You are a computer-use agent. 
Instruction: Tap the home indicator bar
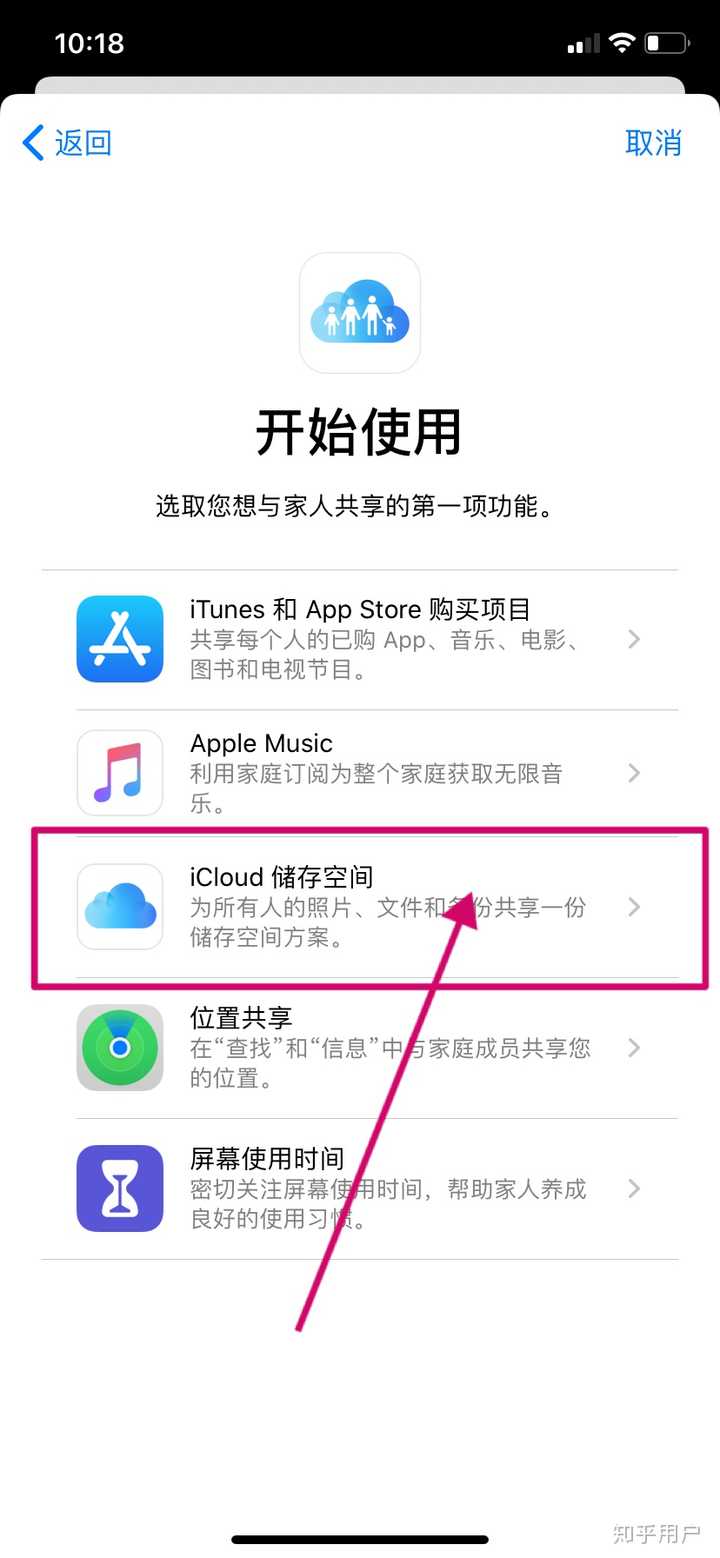point(360,1538)
